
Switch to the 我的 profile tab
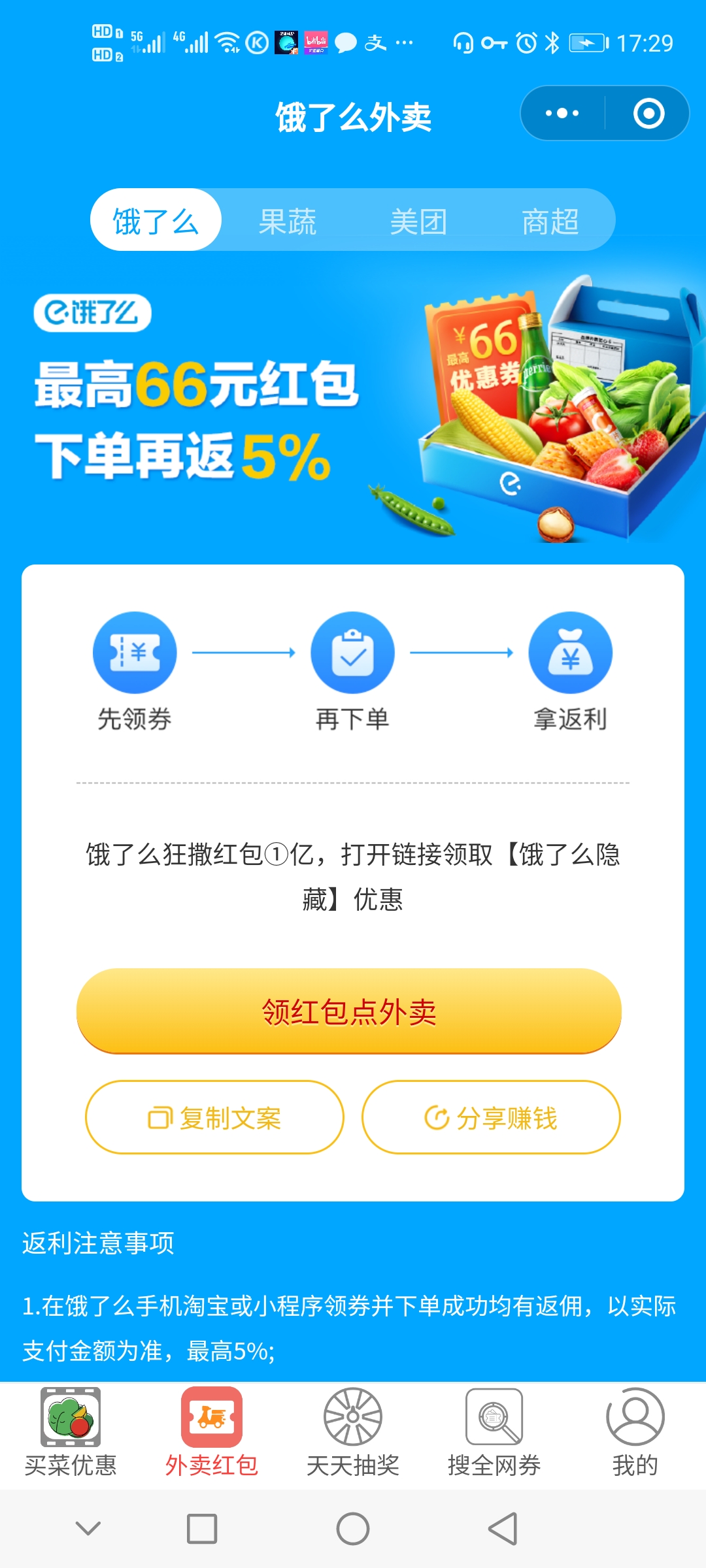pyautogui.click(x=635, y=1431)
